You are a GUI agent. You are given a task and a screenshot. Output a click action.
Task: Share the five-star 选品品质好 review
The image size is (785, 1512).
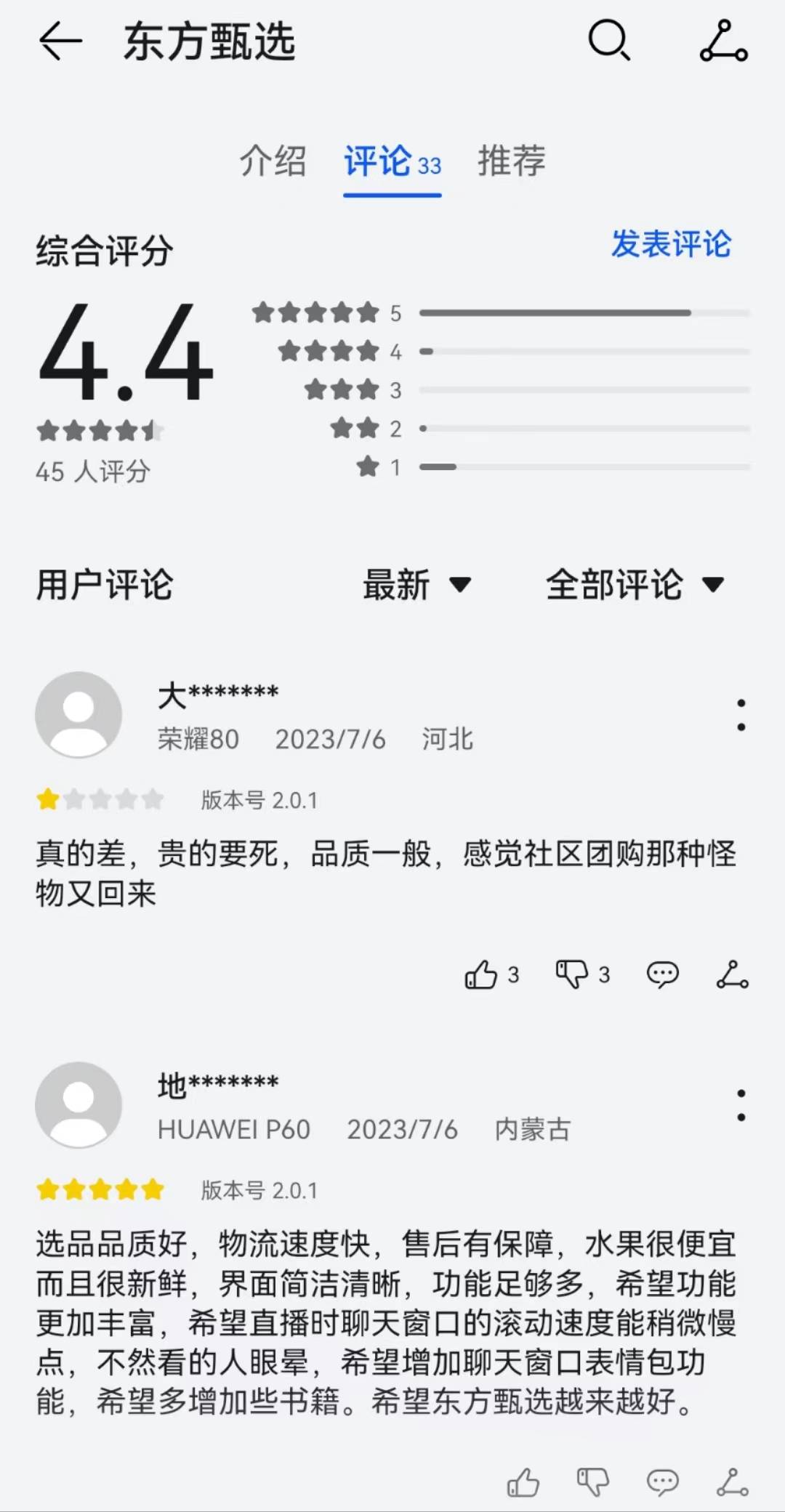(733, 1482)
